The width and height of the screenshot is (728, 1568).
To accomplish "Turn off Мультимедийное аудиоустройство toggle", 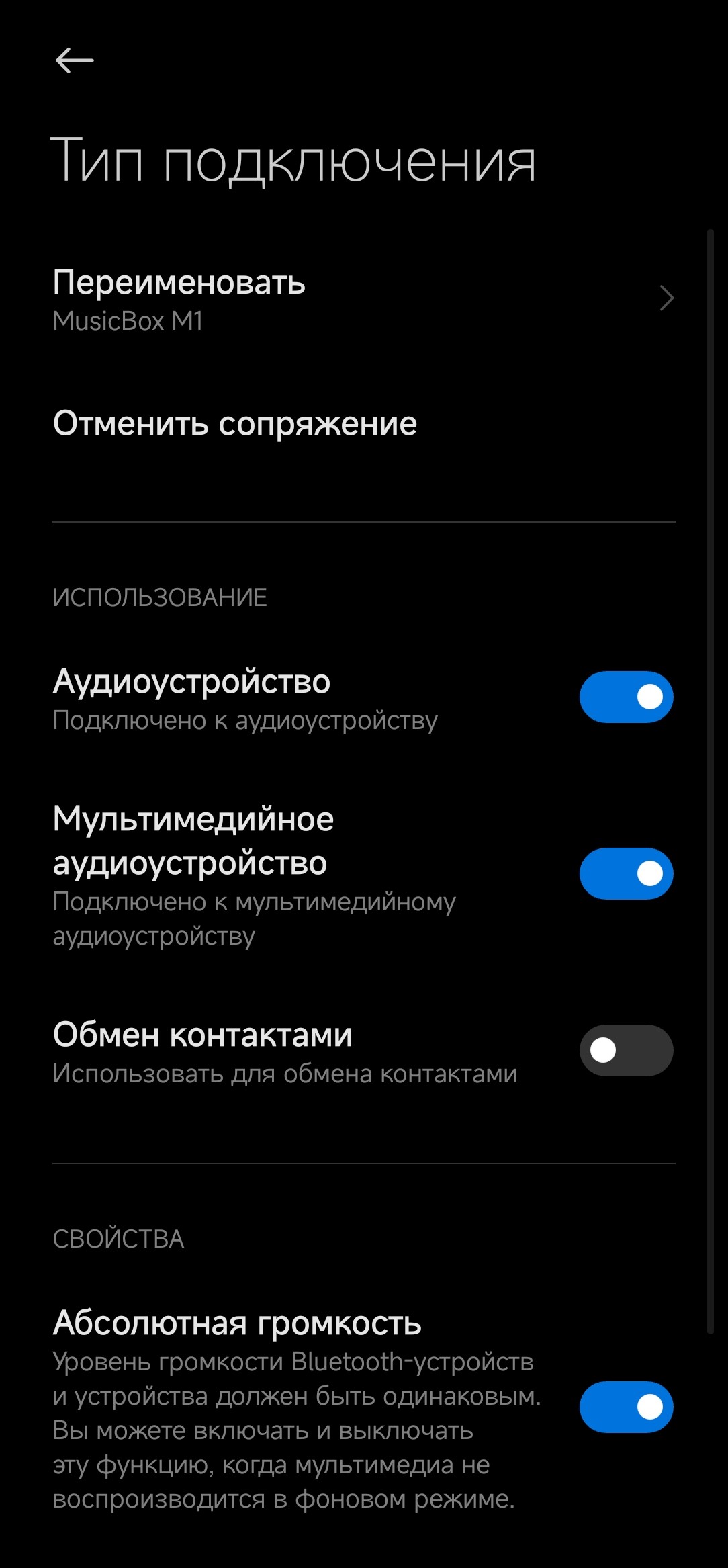I will (x=626, y=873).
